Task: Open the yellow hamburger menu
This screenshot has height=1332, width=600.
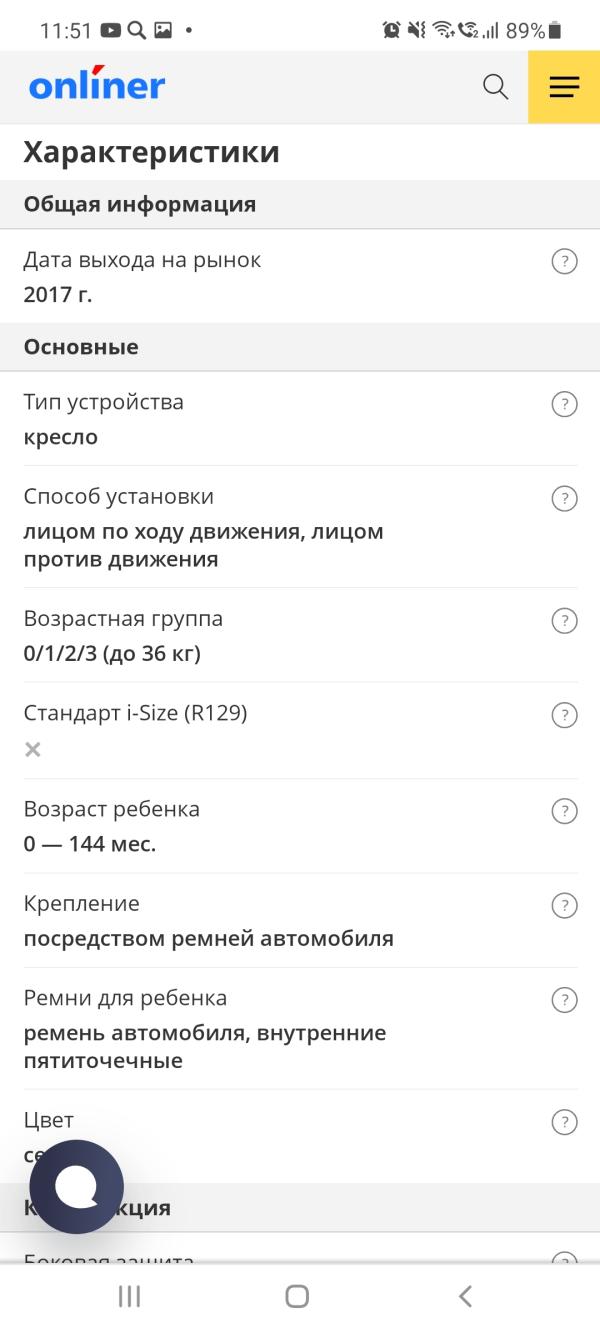Action: 564,87
